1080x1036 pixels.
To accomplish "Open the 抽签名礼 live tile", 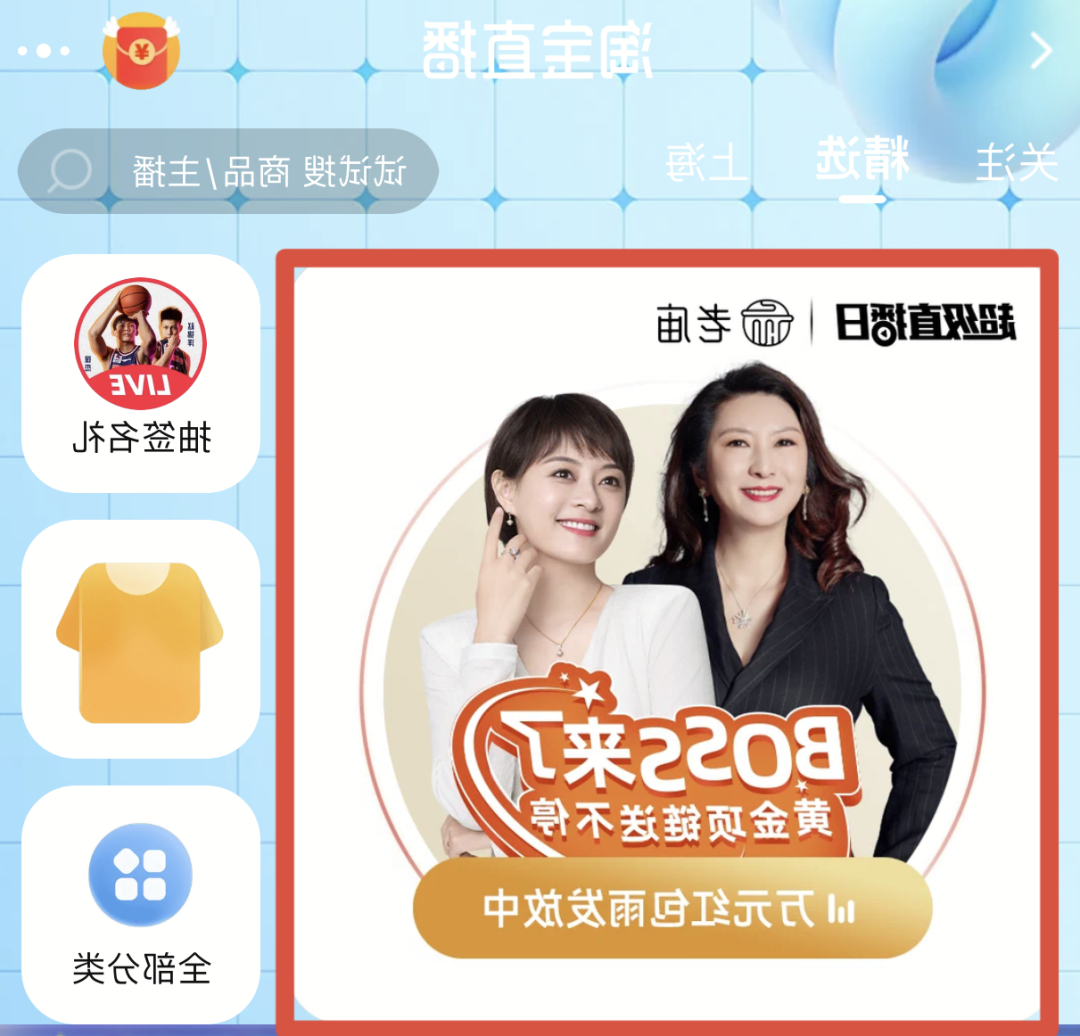I will tap(141, 372).
